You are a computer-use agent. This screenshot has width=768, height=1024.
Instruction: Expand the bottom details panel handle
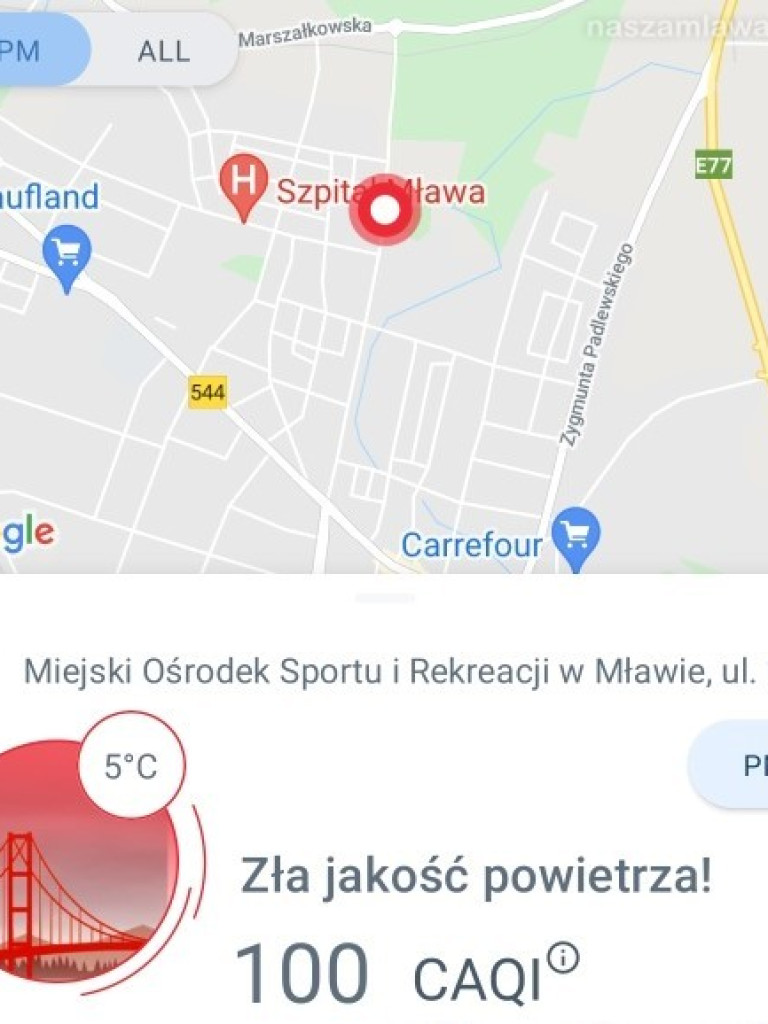384,599
